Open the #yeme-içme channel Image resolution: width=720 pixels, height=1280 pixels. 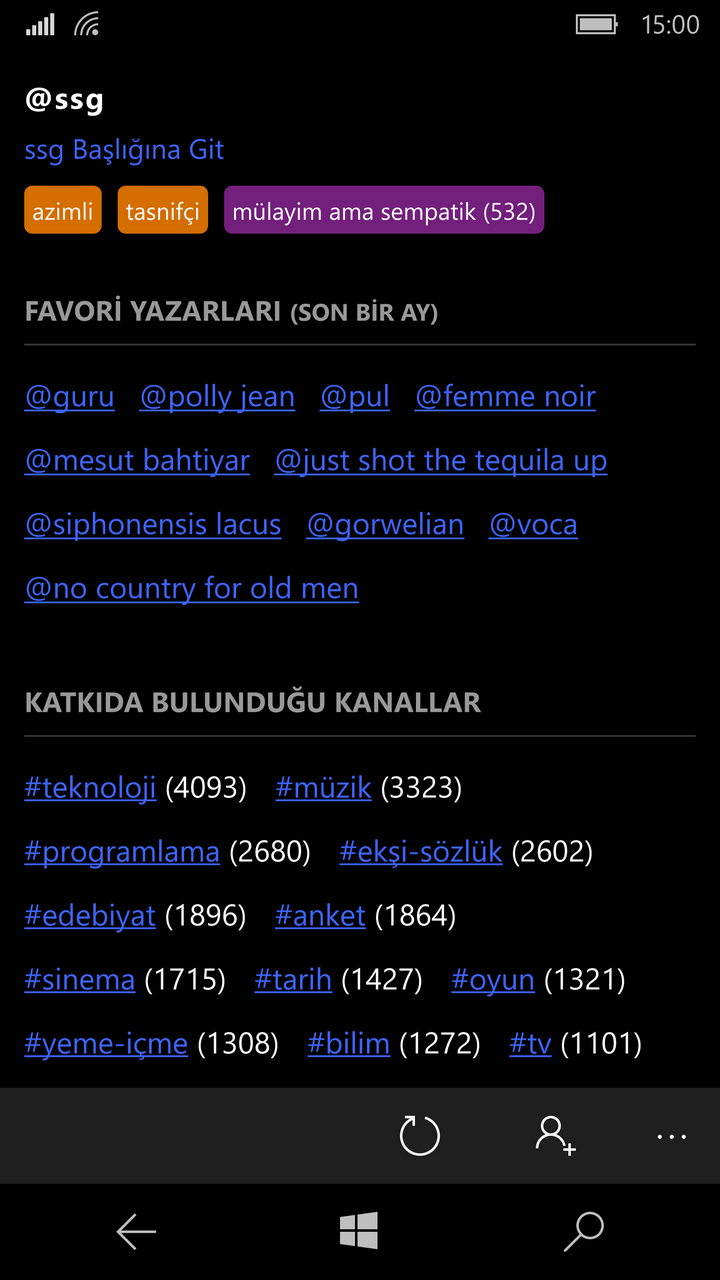coord(106,1044)
